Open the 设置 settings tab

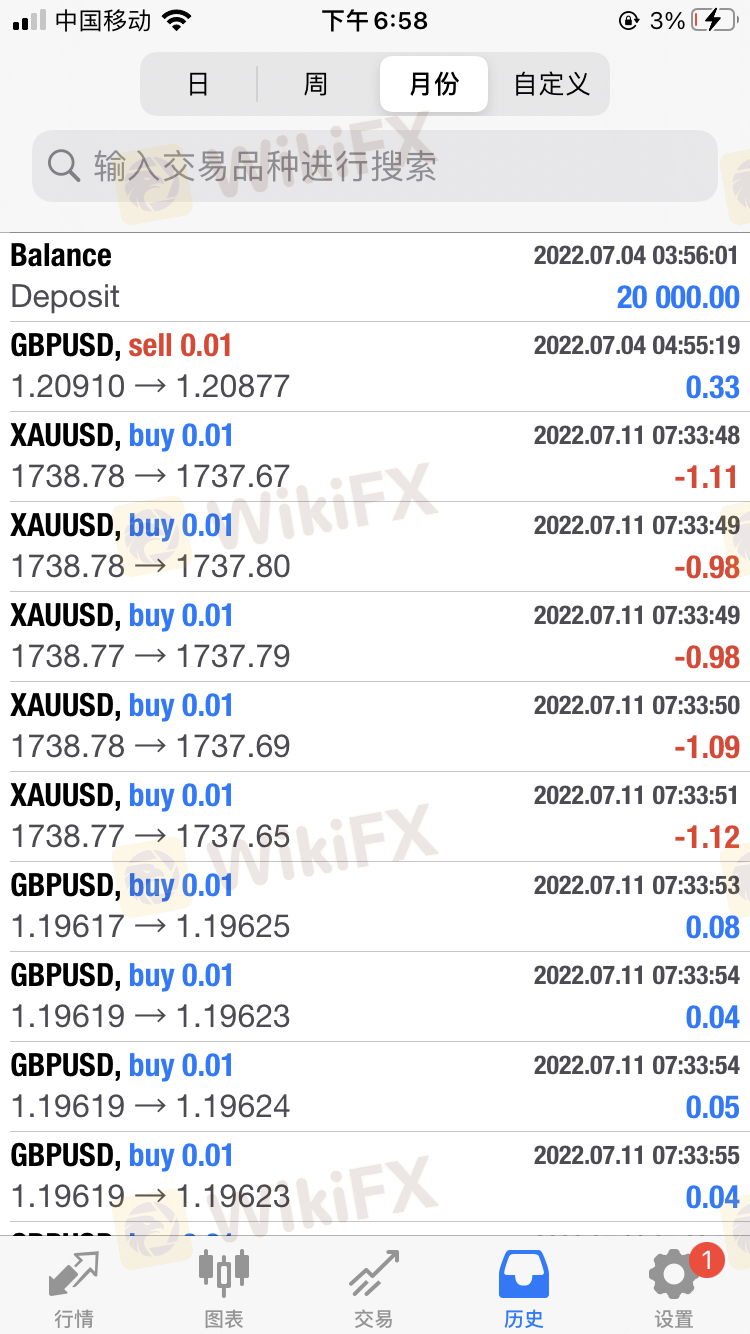click(674, 1288)
